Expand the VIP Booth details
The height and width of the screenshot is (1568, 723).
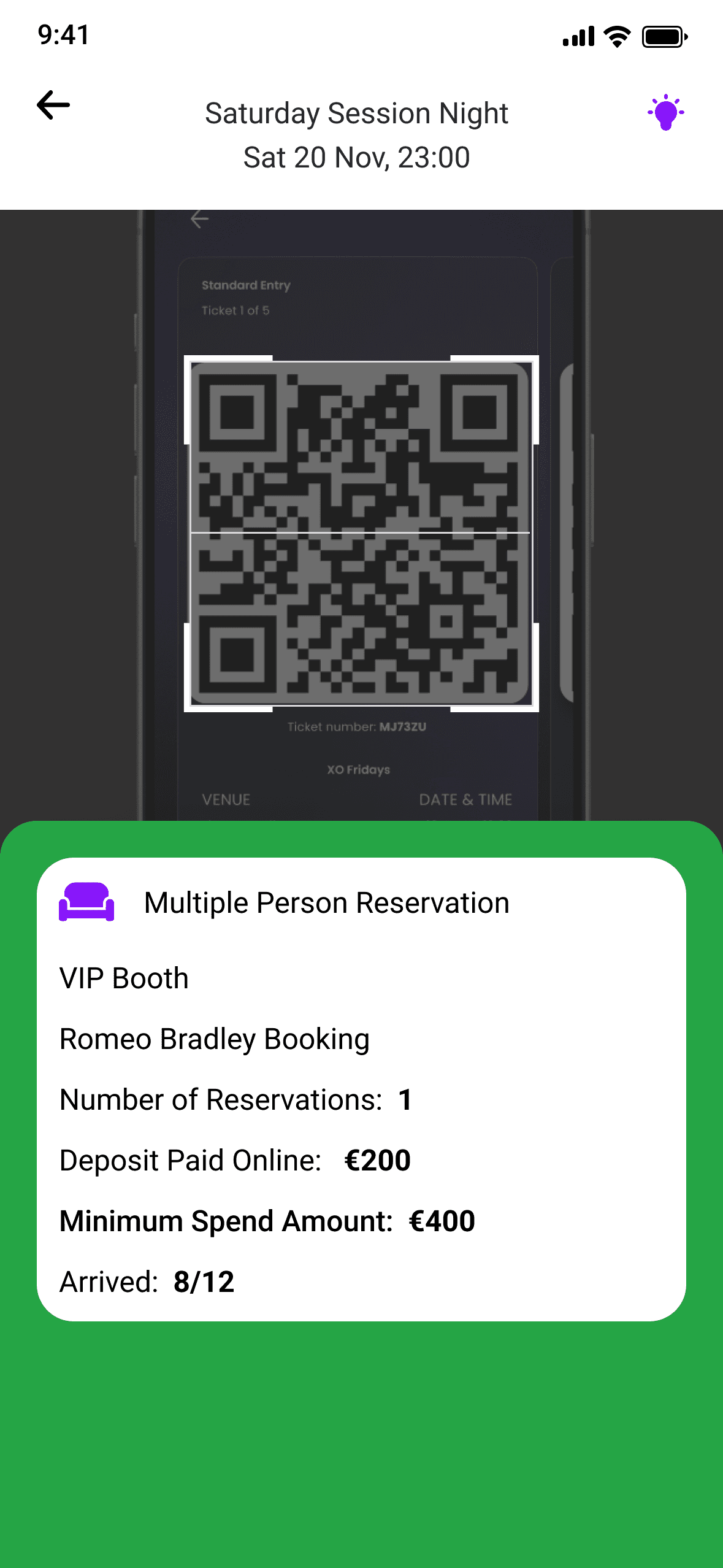(124, 978)
